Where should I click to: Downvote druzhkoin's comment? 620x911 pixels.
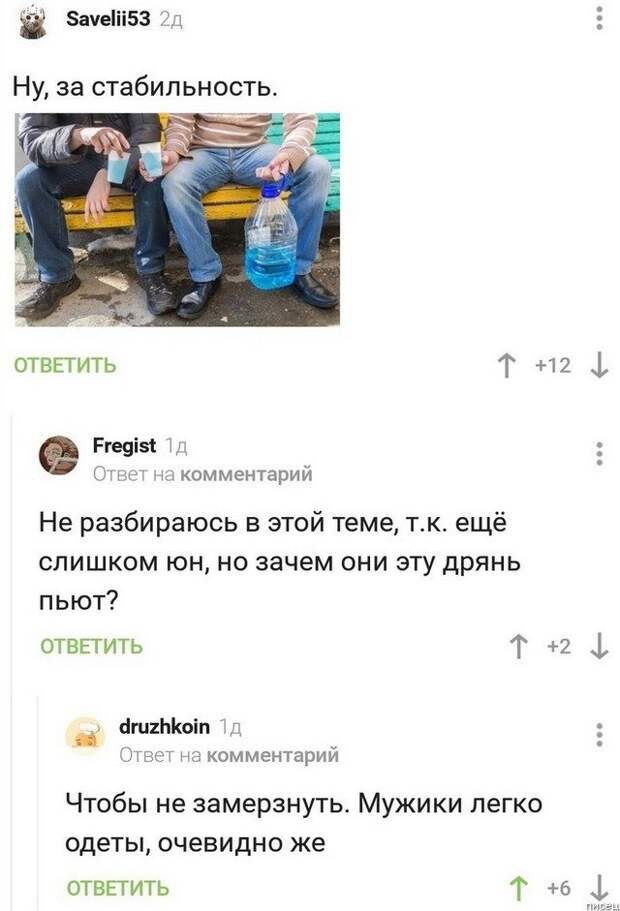click(x=599, y=886)
